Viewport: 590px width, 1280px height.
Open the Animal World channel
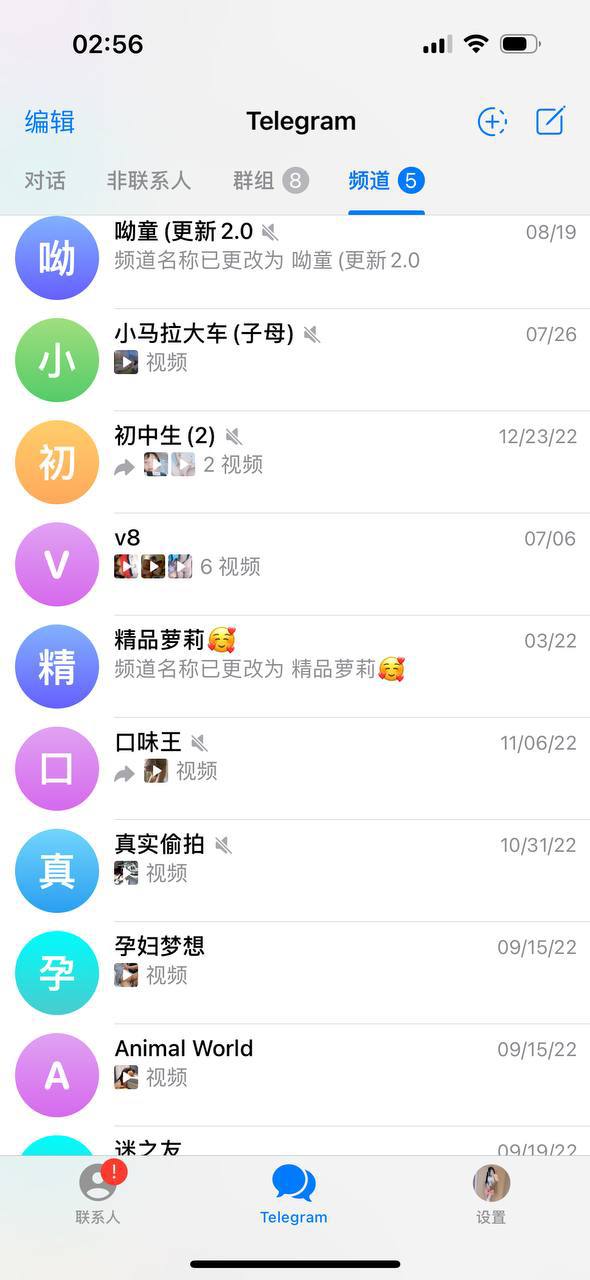pos(295,1075)
